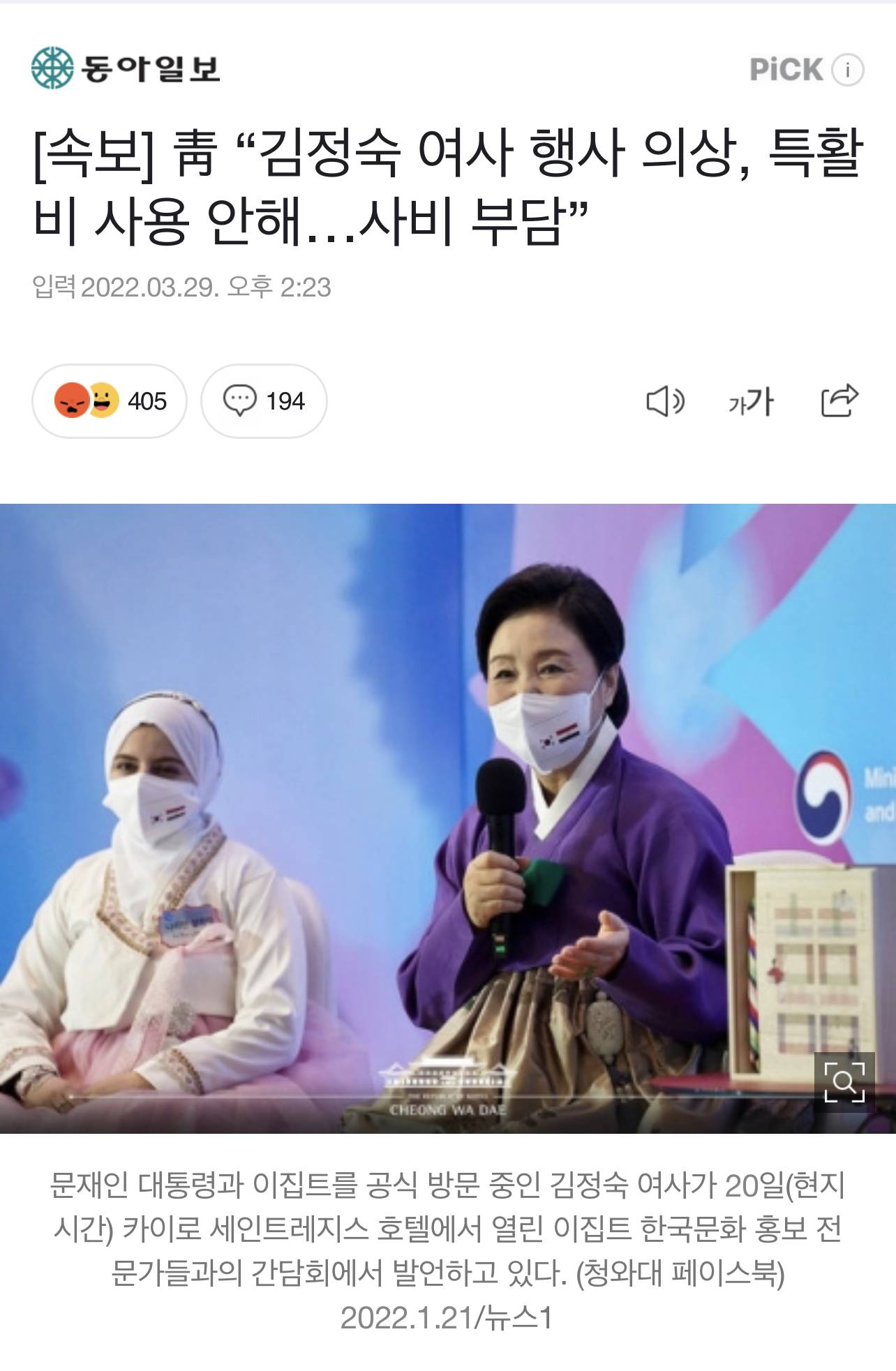
Task: Enlarge the article photo
Action: (x=844, y=1082)
